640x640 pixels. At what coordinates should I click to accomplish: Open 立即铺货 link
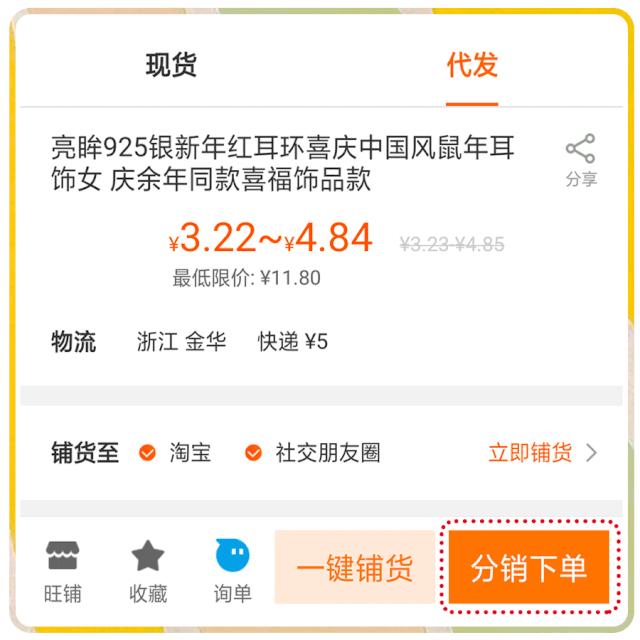pyautogui.click(x=542, y=453)
